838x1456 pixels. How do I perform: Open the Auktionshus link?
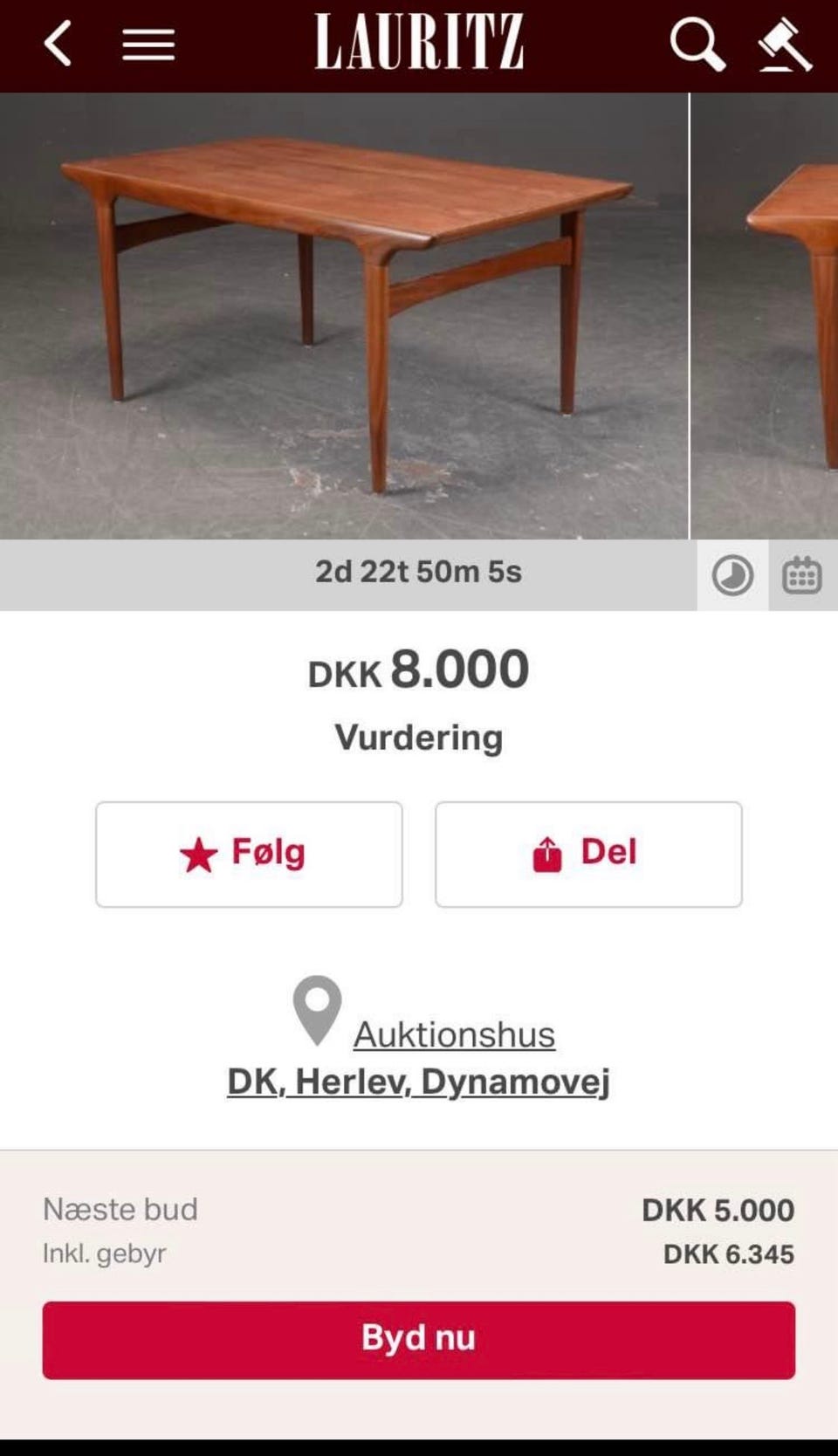454,1034
